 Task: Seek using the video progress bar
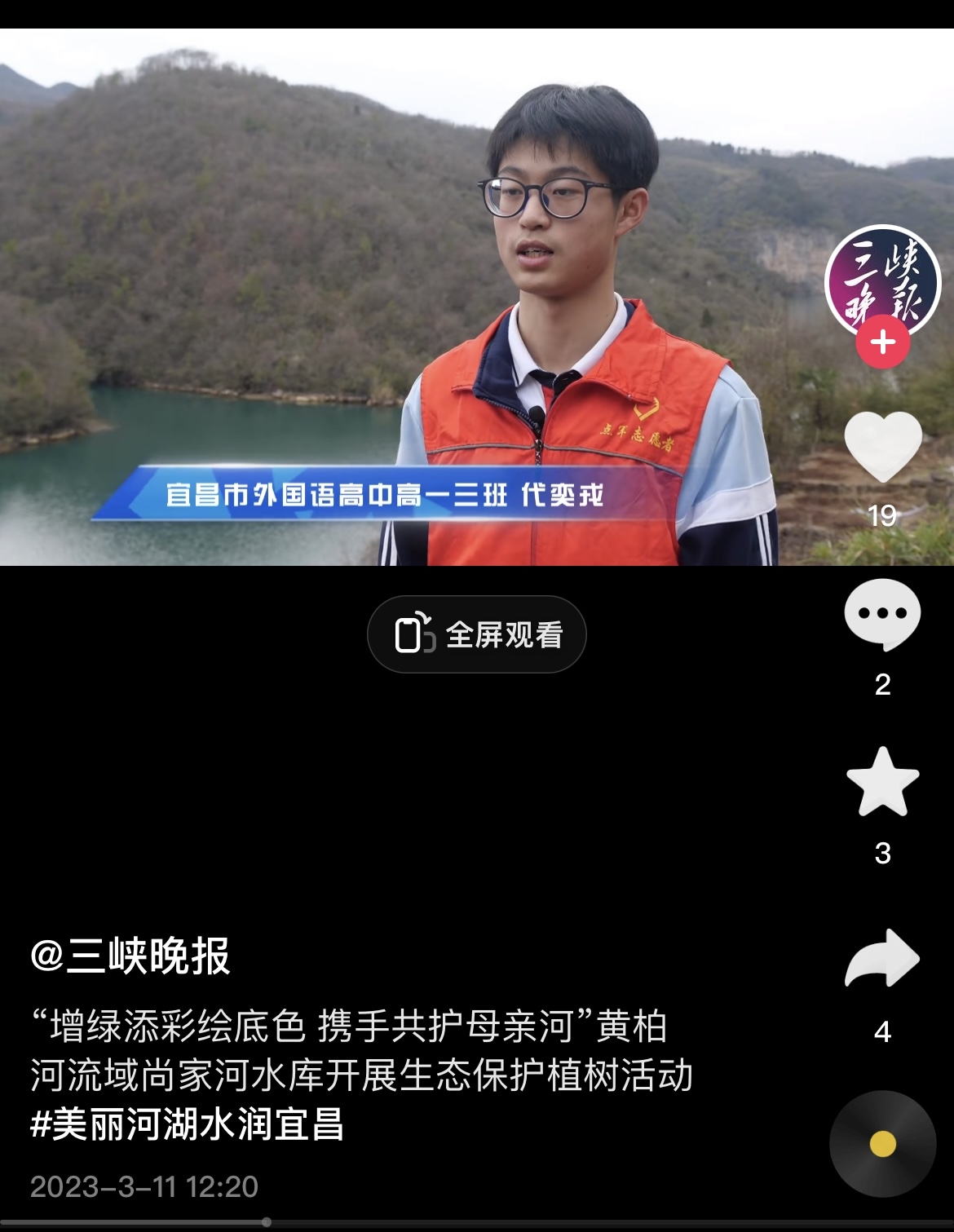coord(266,1221)
